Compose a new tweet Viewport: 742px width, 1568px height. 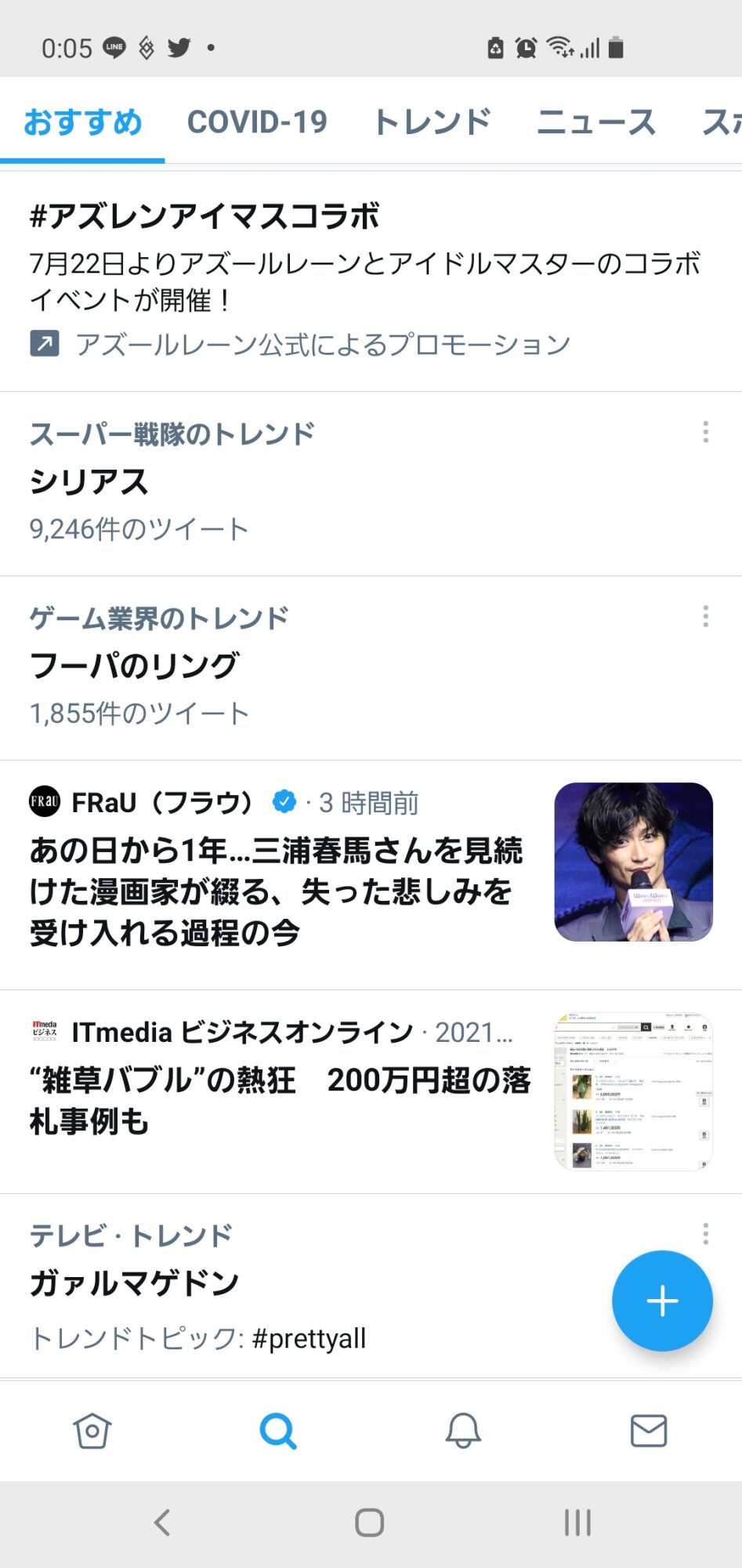pos(662,1301)
